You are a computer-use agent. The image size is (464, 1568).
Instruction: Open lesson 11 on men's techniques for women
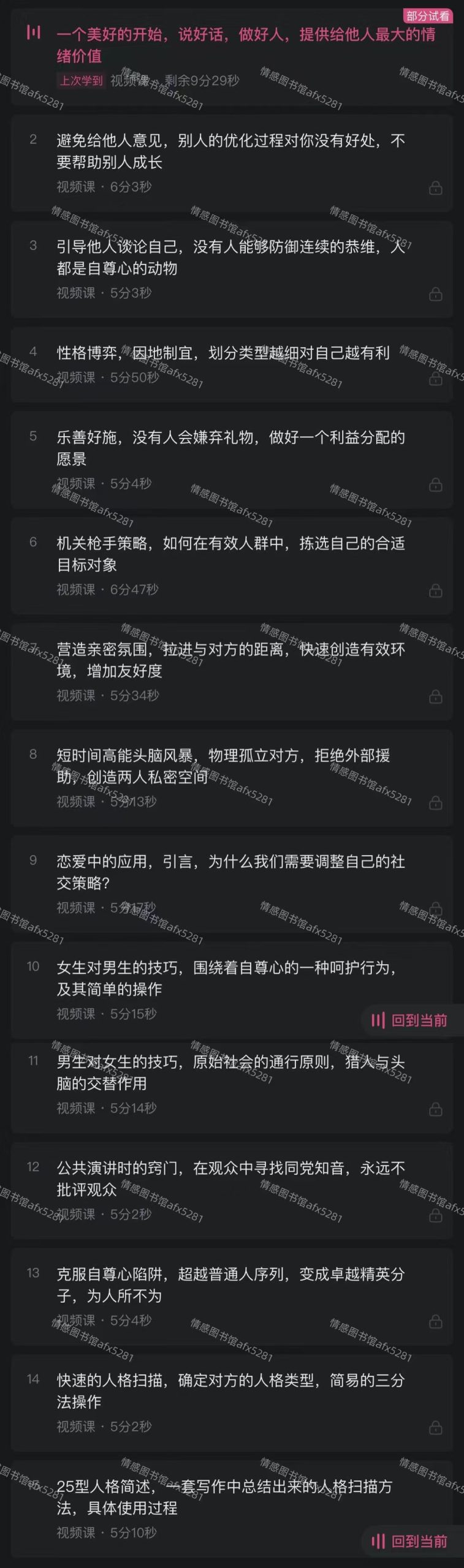231,1072
